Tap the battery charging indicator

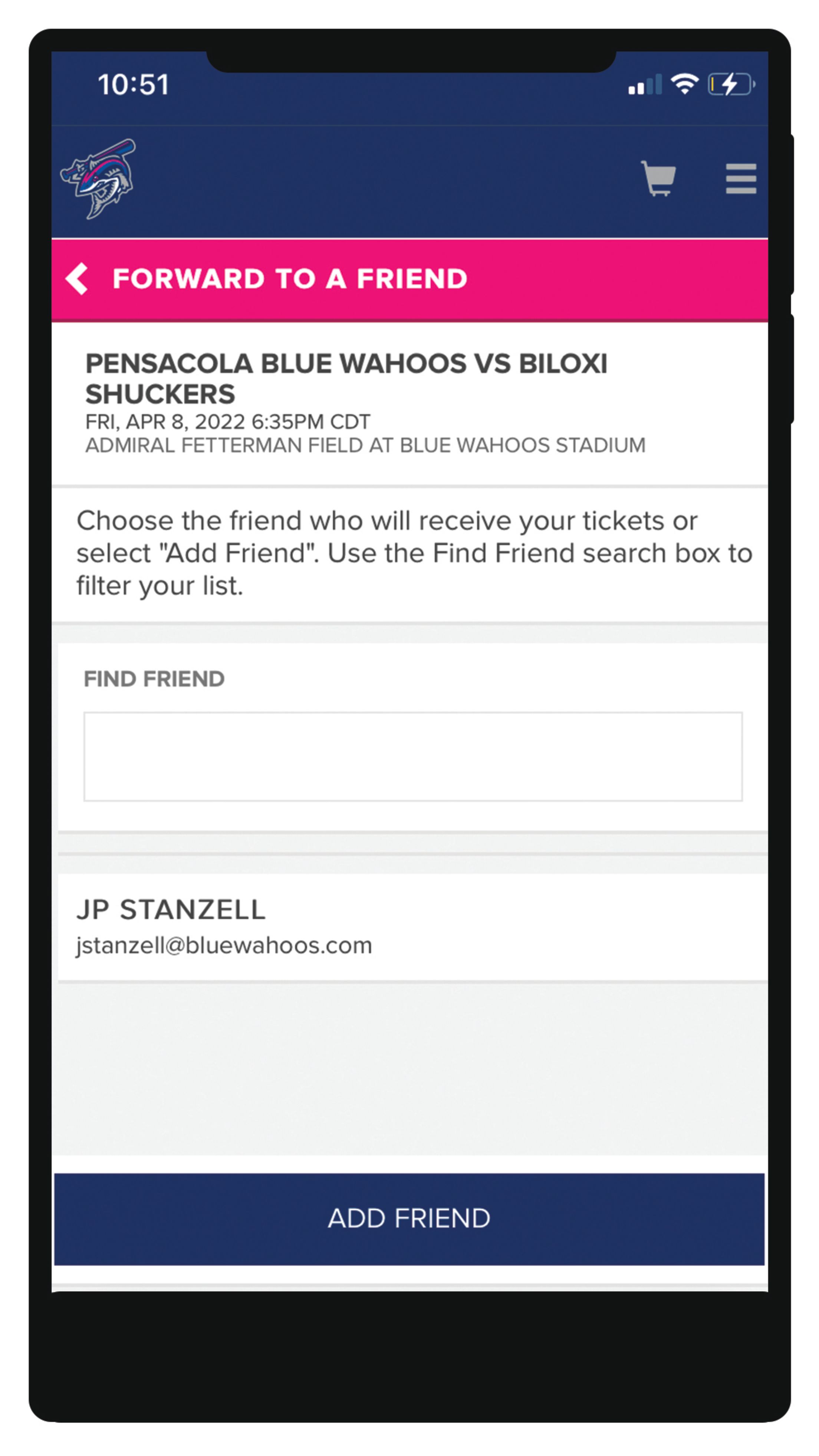click(731, 84)
